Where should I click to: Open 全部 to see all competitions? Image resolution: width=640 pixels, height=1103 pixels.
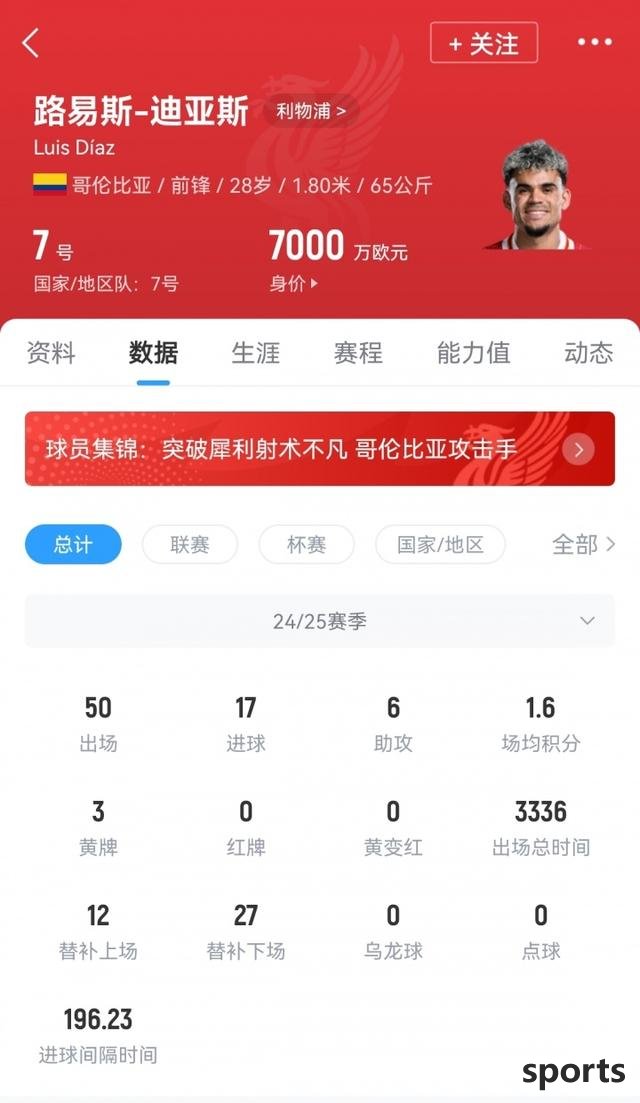click(584, 545)
